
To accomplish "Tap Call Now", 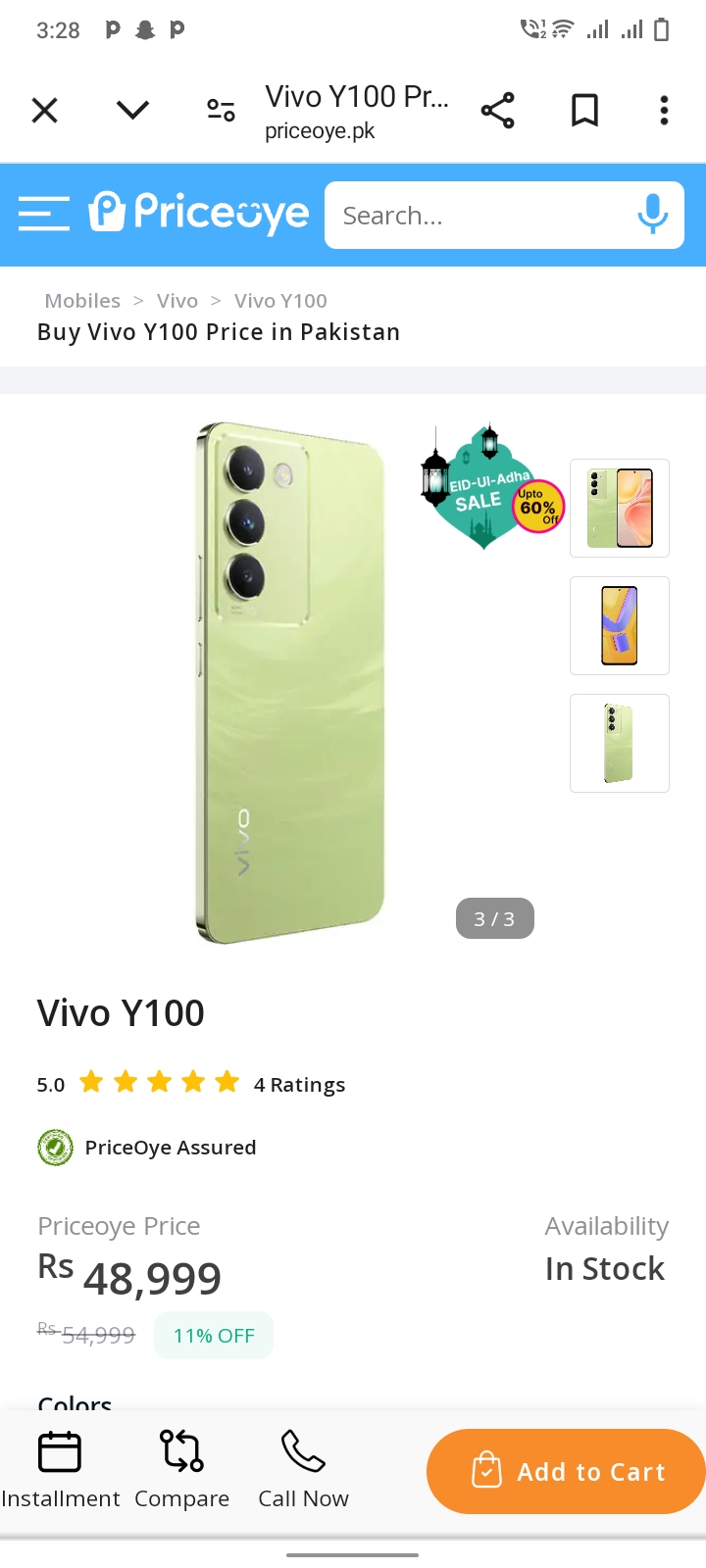I will point(303,1470).
